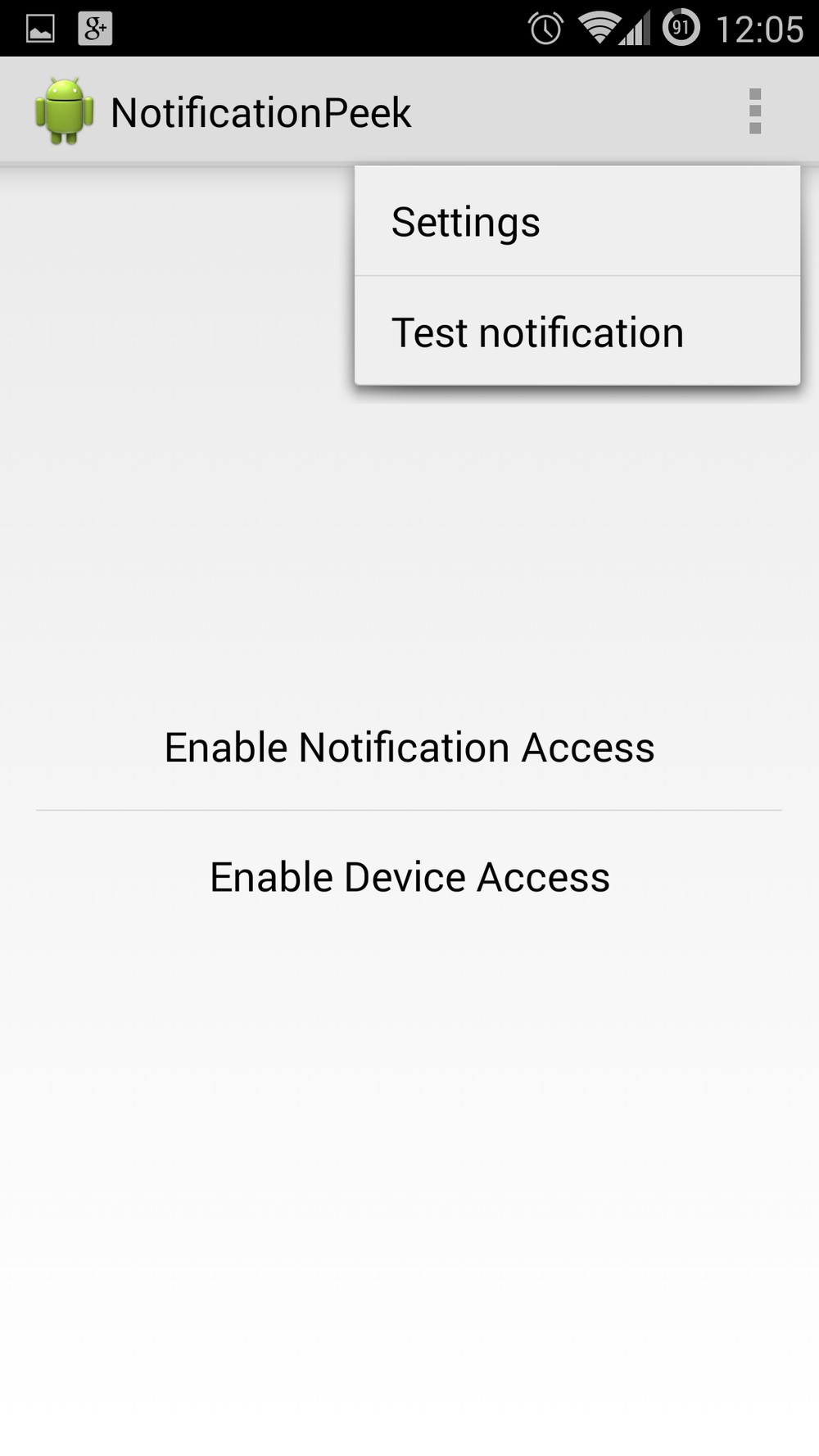Tap the three-dot overflow icon
This screenshot has height=1456, width=819.
[x=755, y=111]
